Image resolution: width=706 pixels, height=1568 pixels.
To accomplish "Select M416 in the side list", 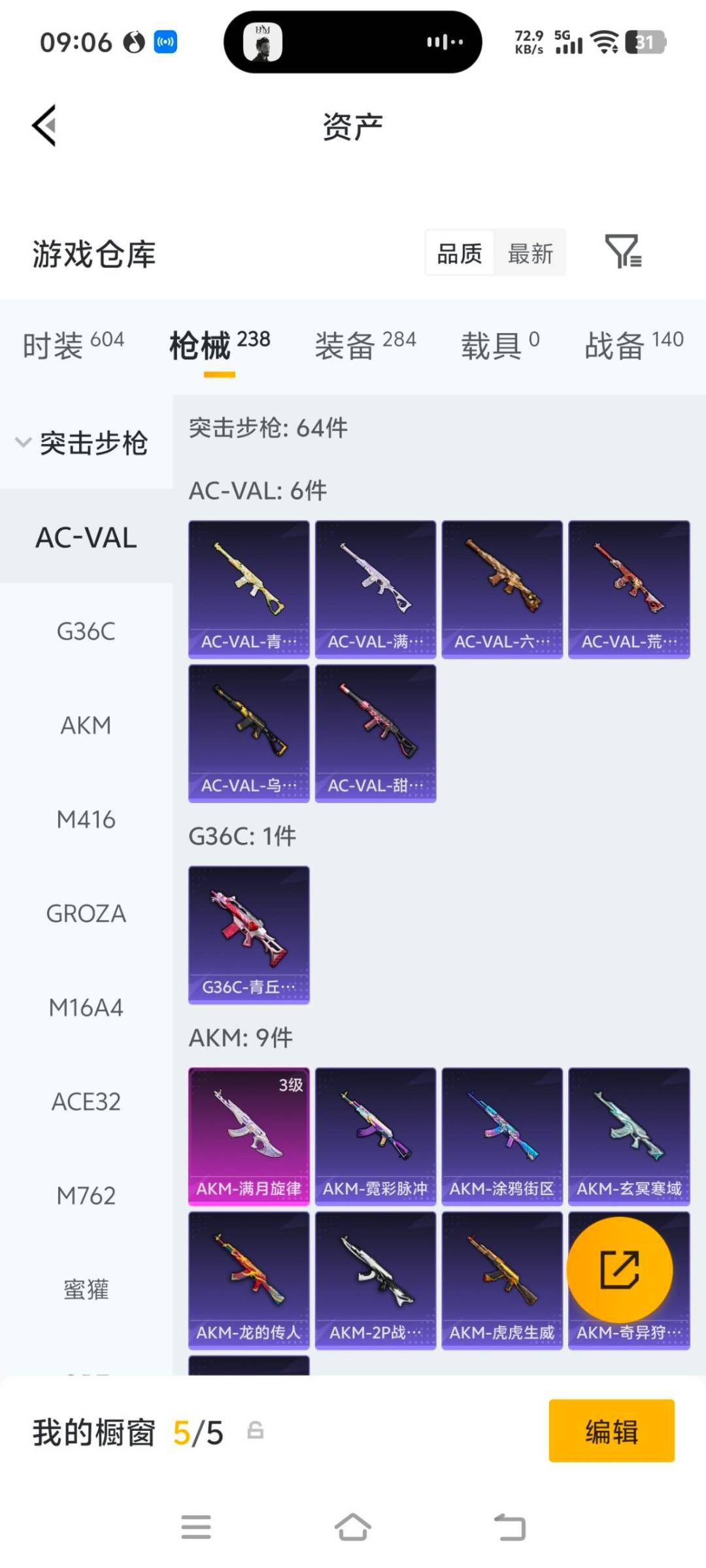I will (86, 819).
